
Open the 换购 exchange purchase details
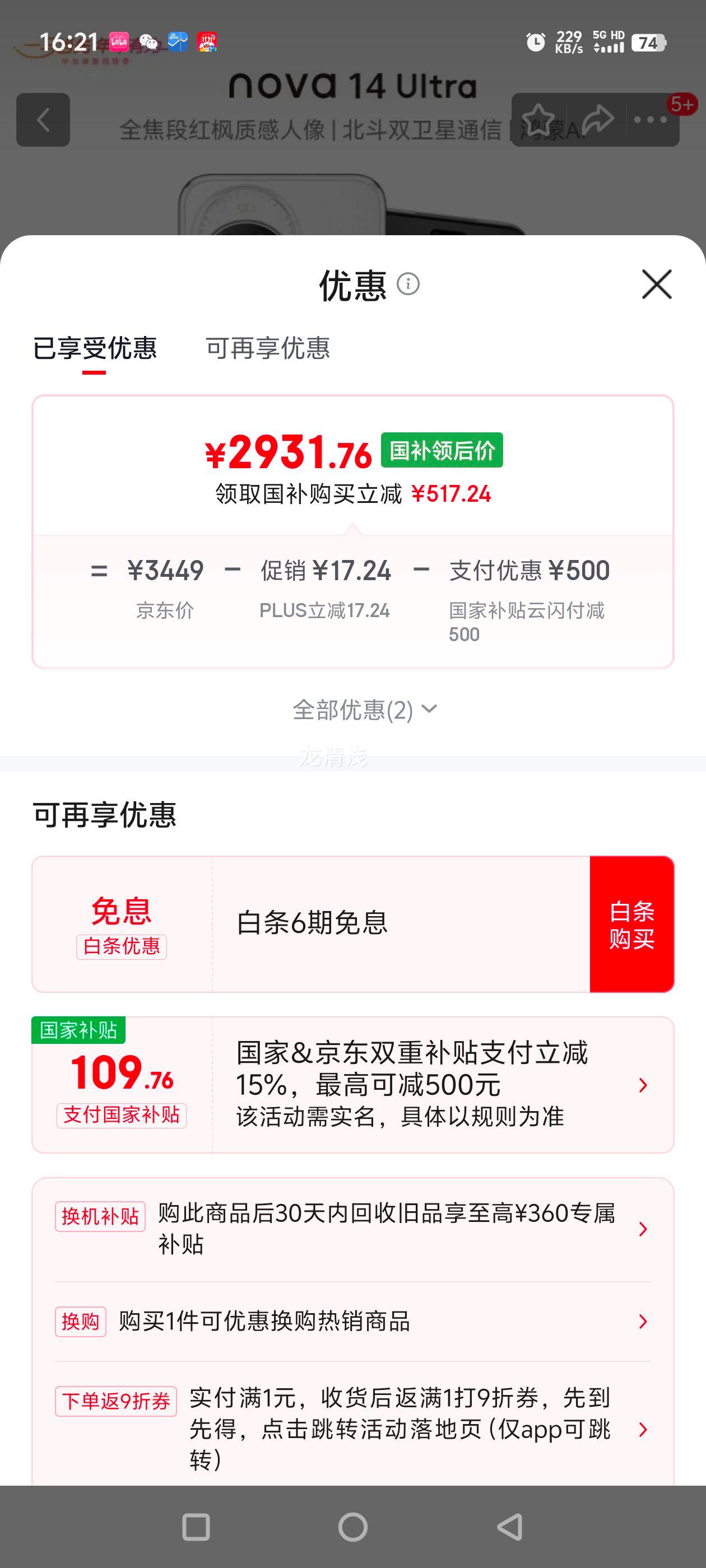click(643, 1322)
